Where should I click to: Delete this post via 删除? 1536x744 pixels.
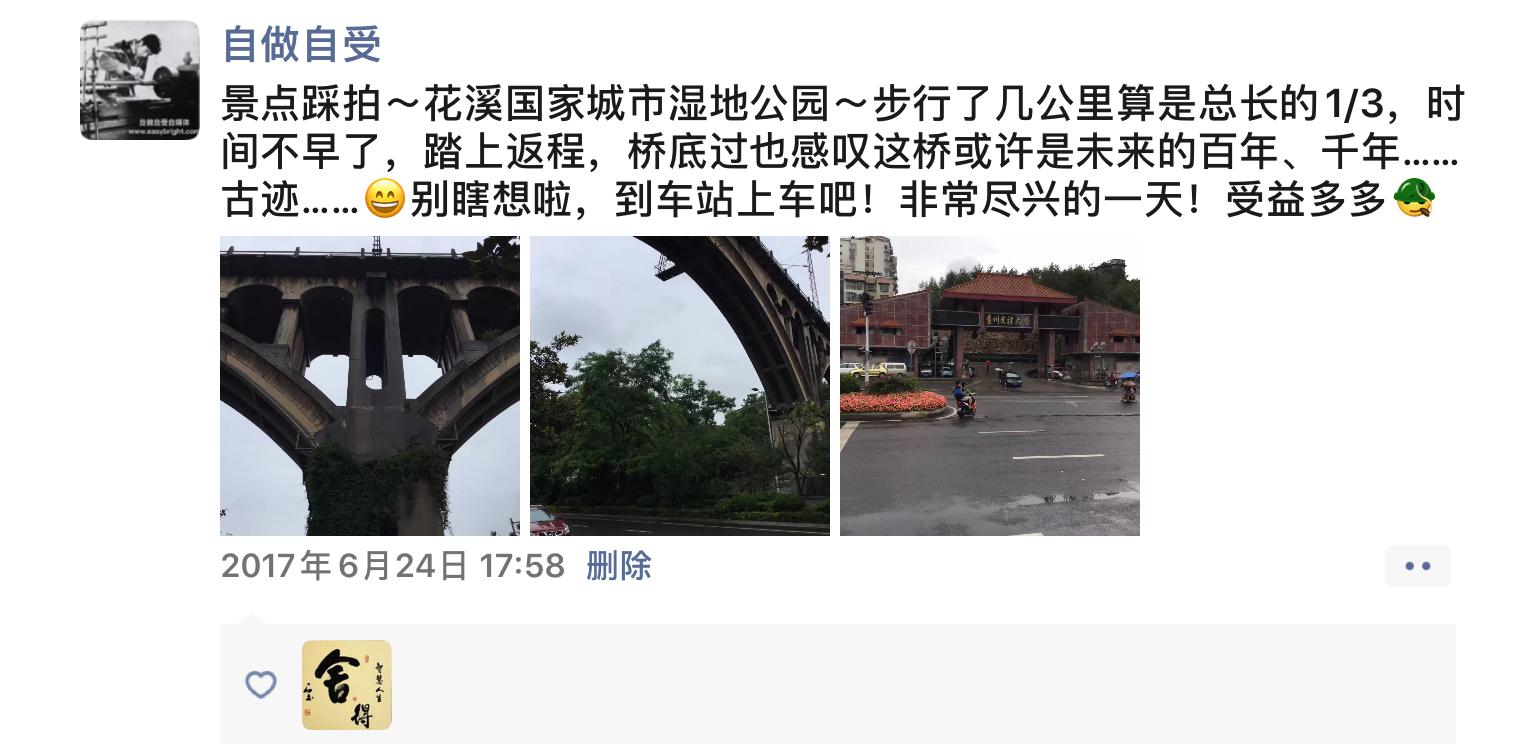[x=618, y=566]
